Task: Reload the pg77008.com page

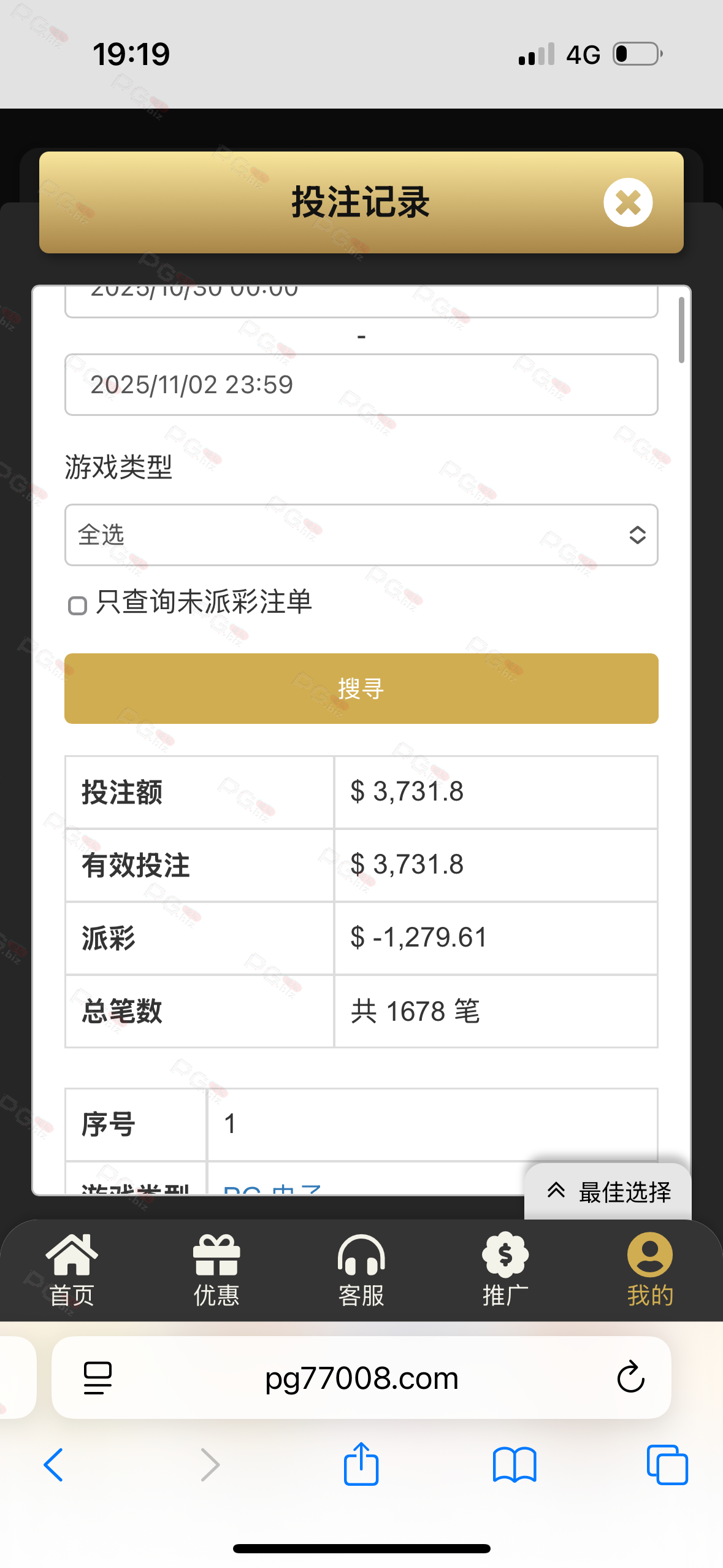Action: tap(630, 1378)
